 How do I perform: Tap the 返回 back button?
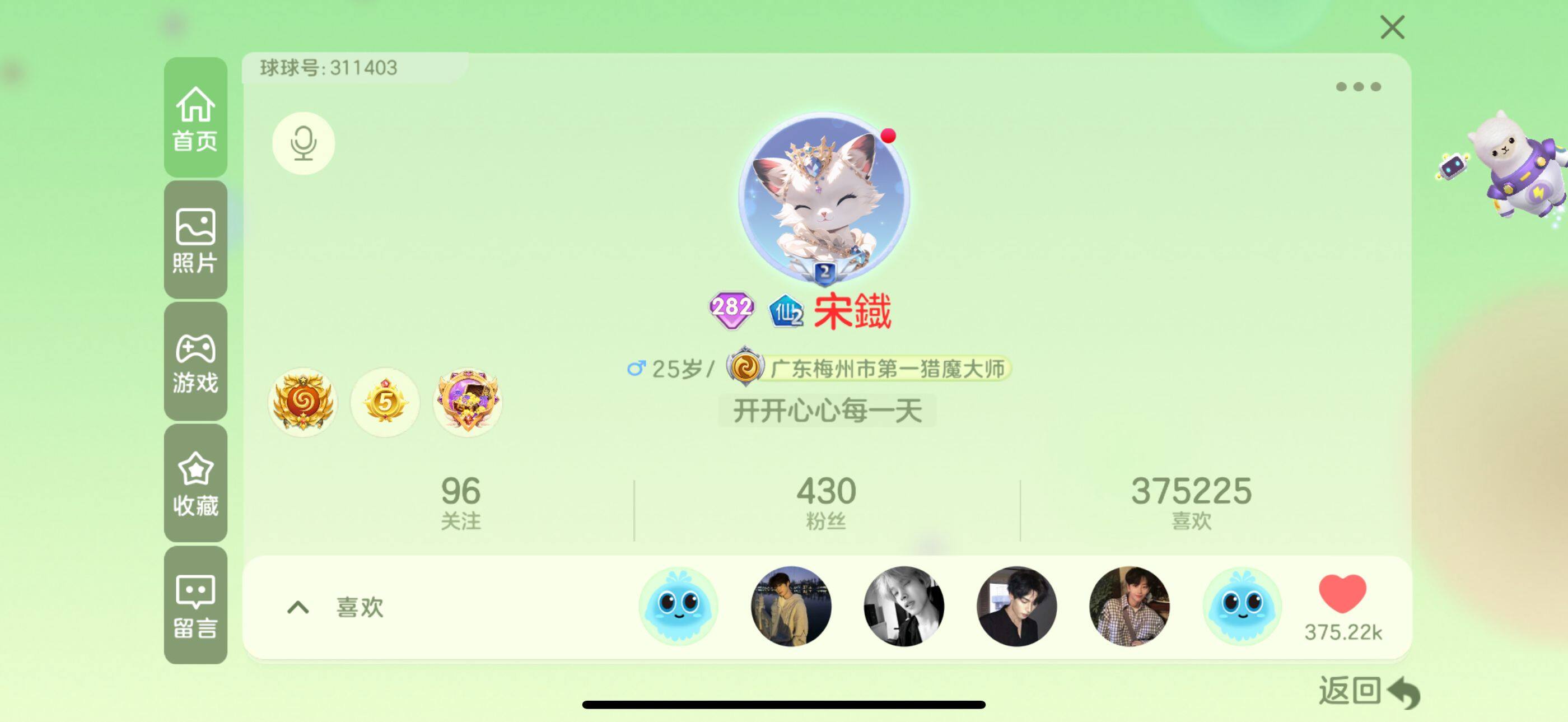point(1368,692)
